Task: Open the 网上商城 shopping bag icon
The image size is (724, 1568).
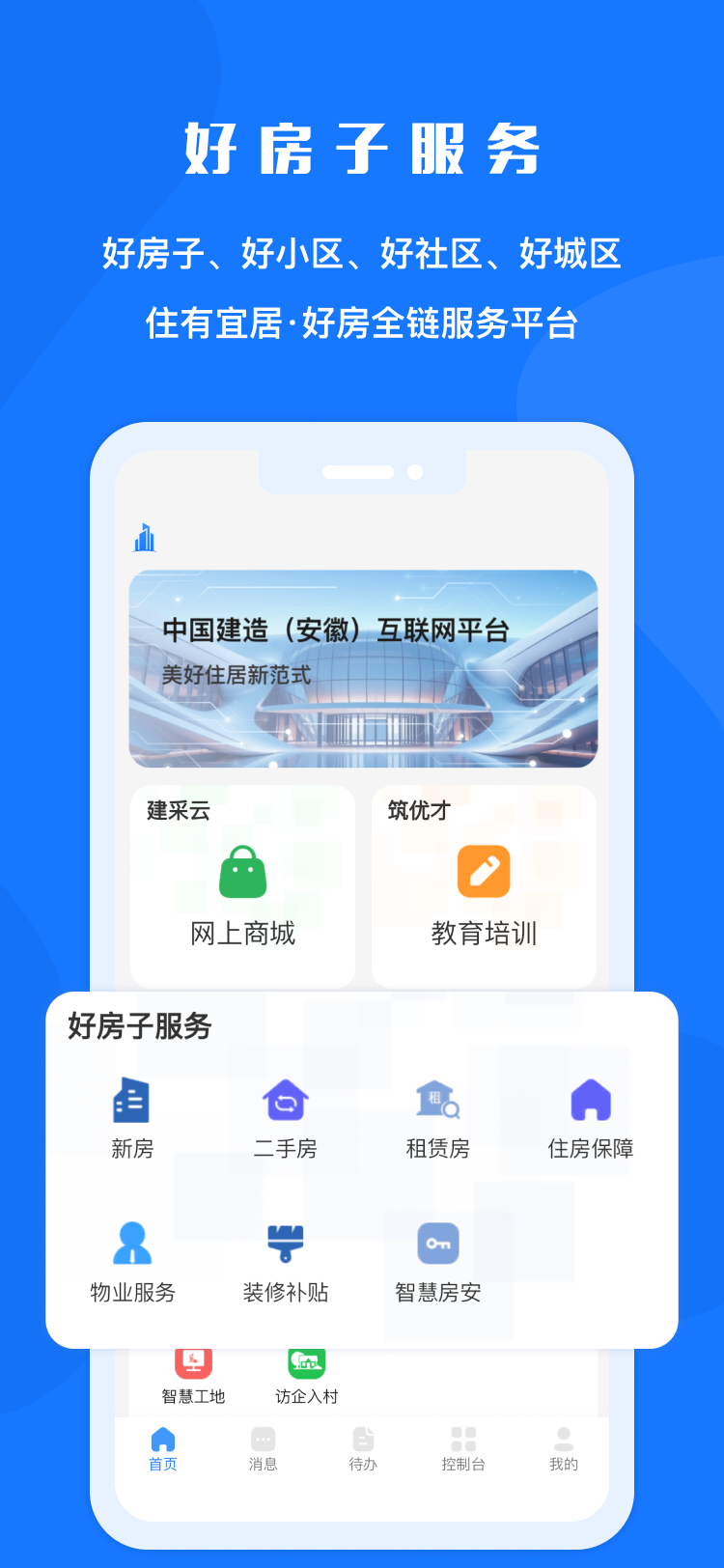Action: 241,870
